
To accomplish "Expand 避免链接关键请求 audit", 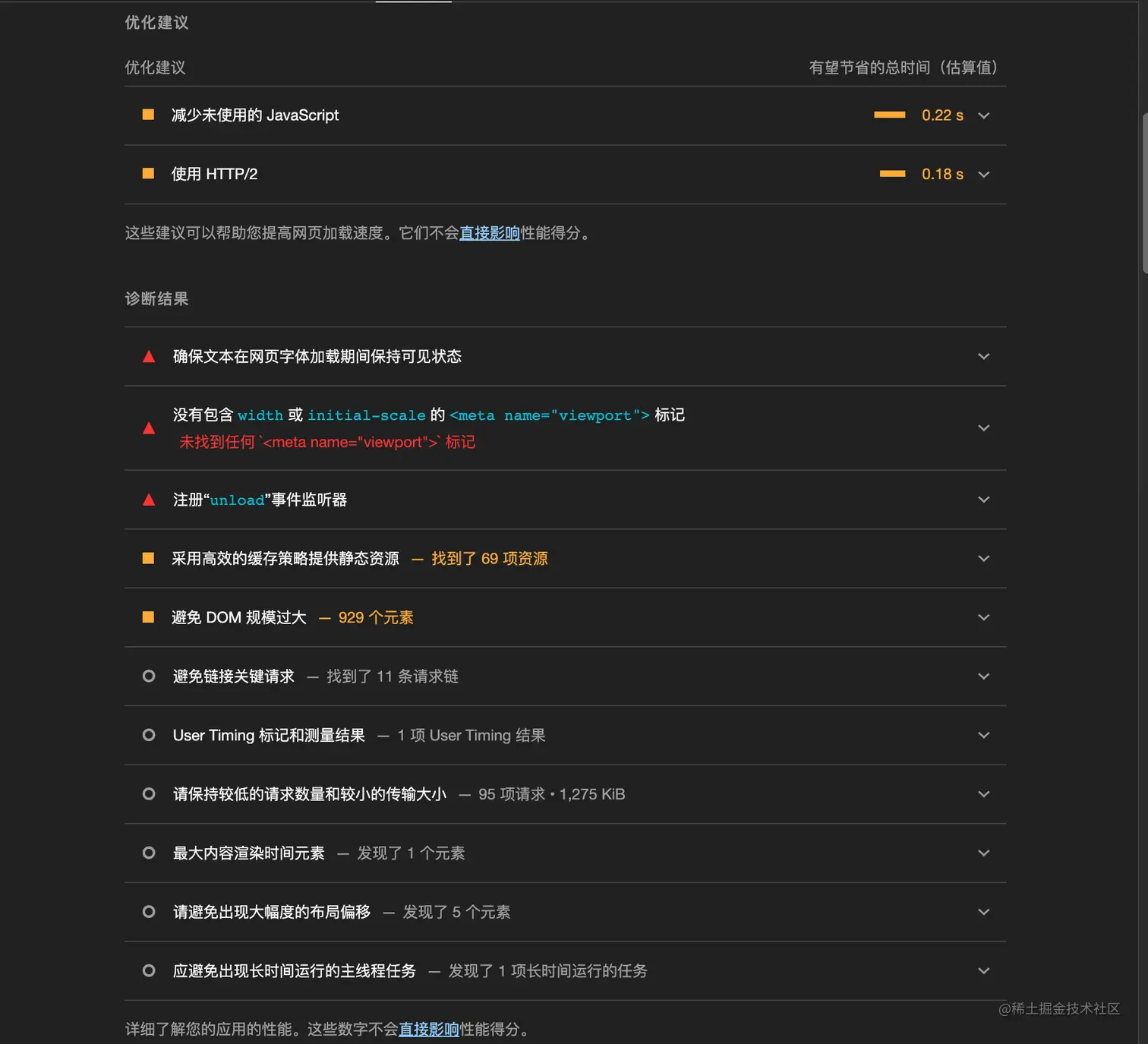I will (x=983, y=677).
